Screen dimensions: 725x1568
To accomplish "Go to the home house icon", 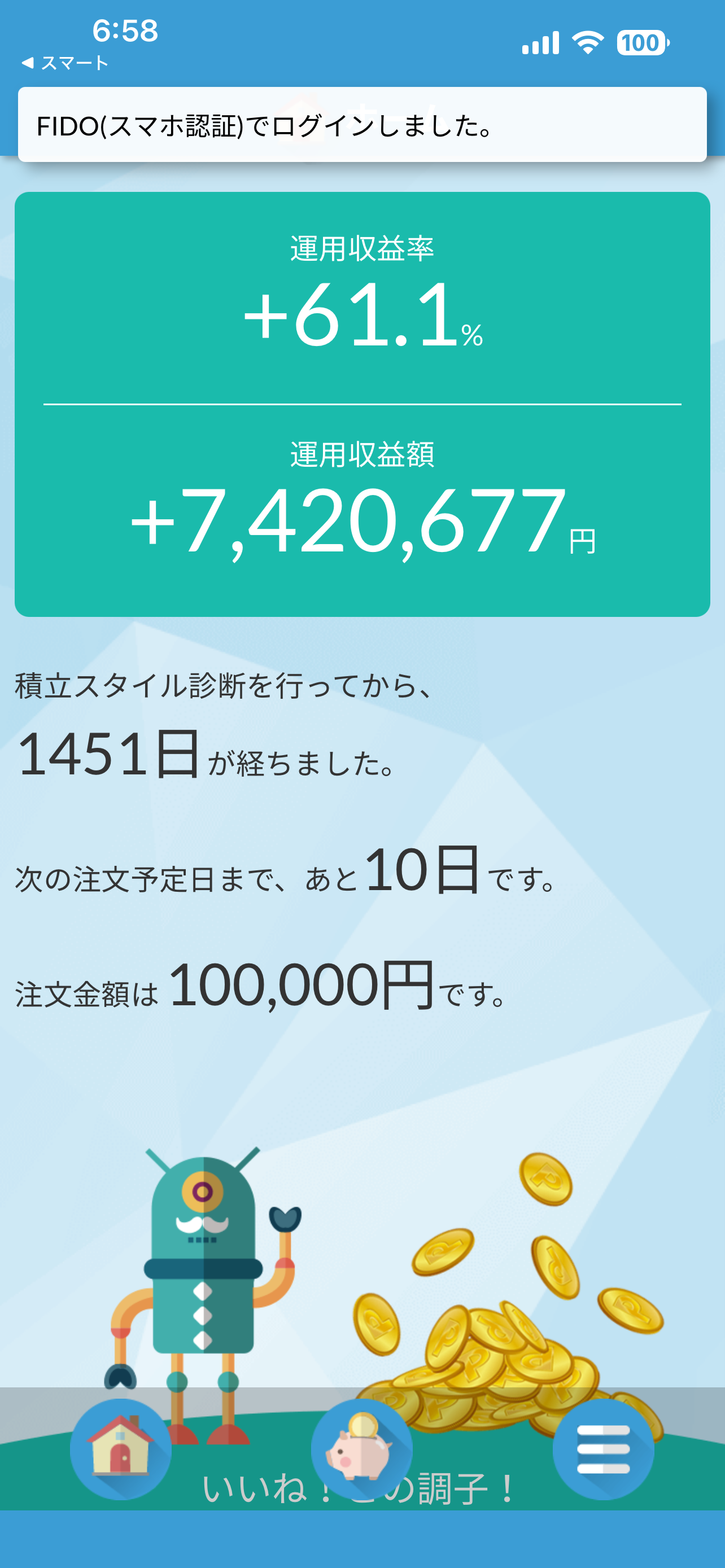I will [120, 1449].
